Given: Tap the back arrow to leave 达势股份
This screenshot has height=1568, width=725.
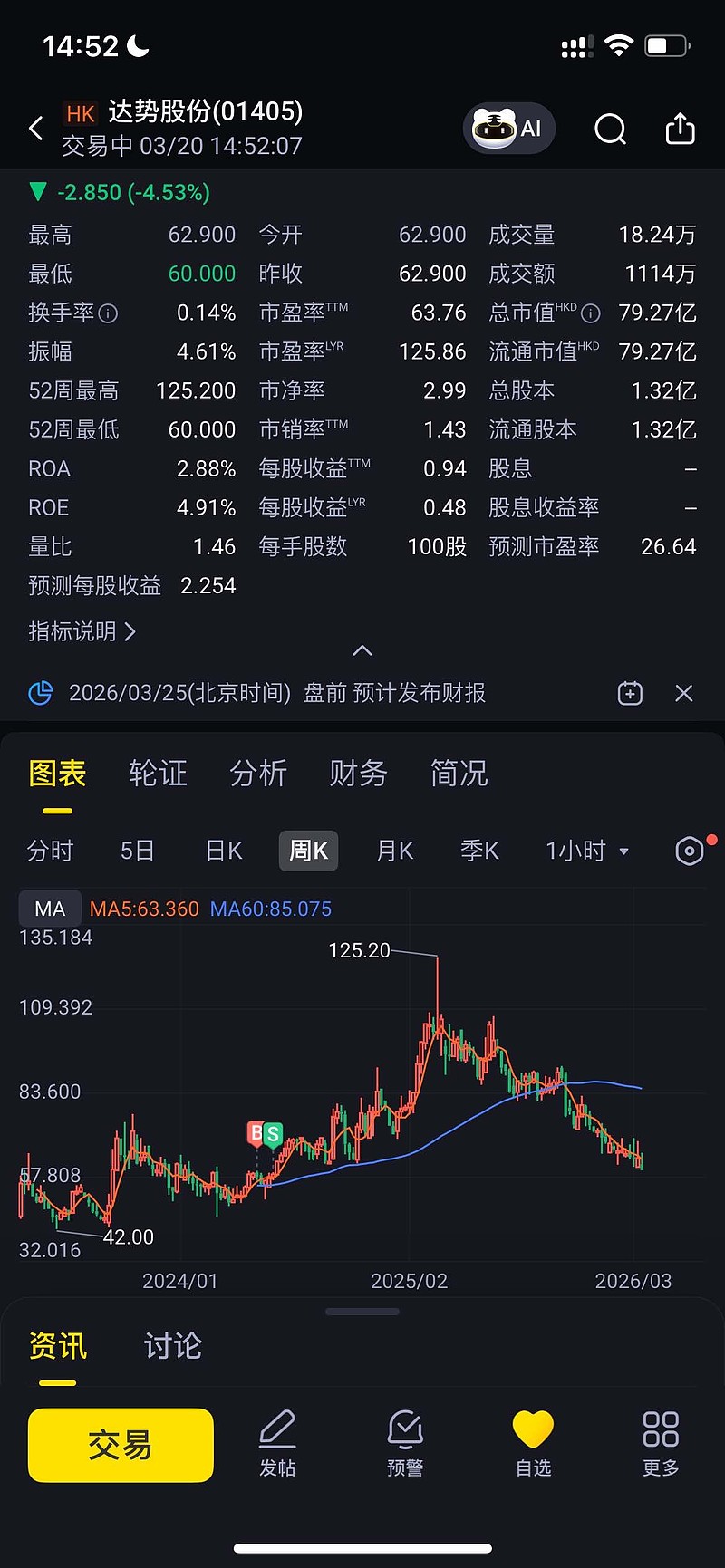Looking at the screenshot, I should click(x=35, y=128).
